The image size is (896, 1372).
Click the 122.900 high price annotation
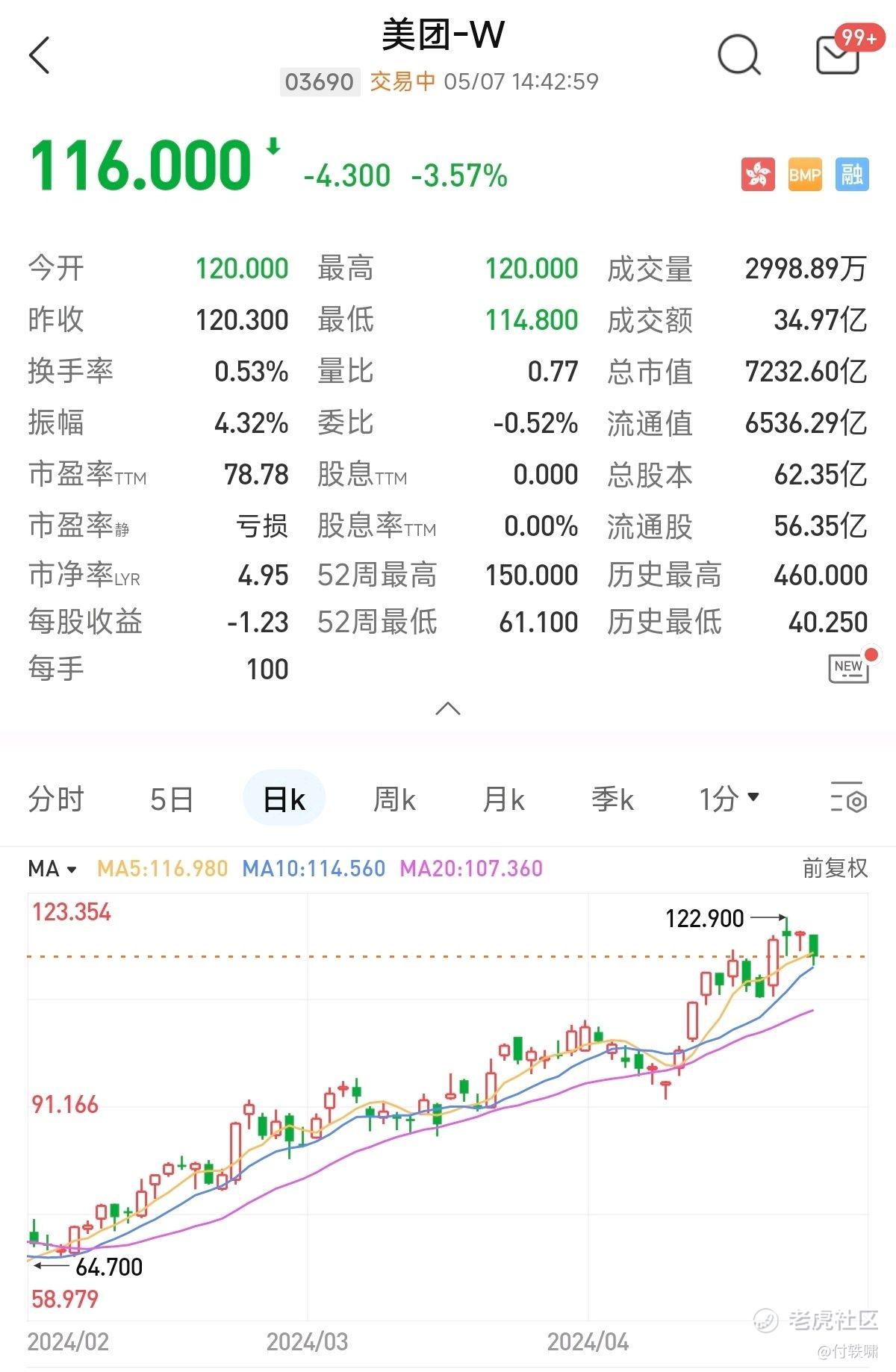(705, 919)
